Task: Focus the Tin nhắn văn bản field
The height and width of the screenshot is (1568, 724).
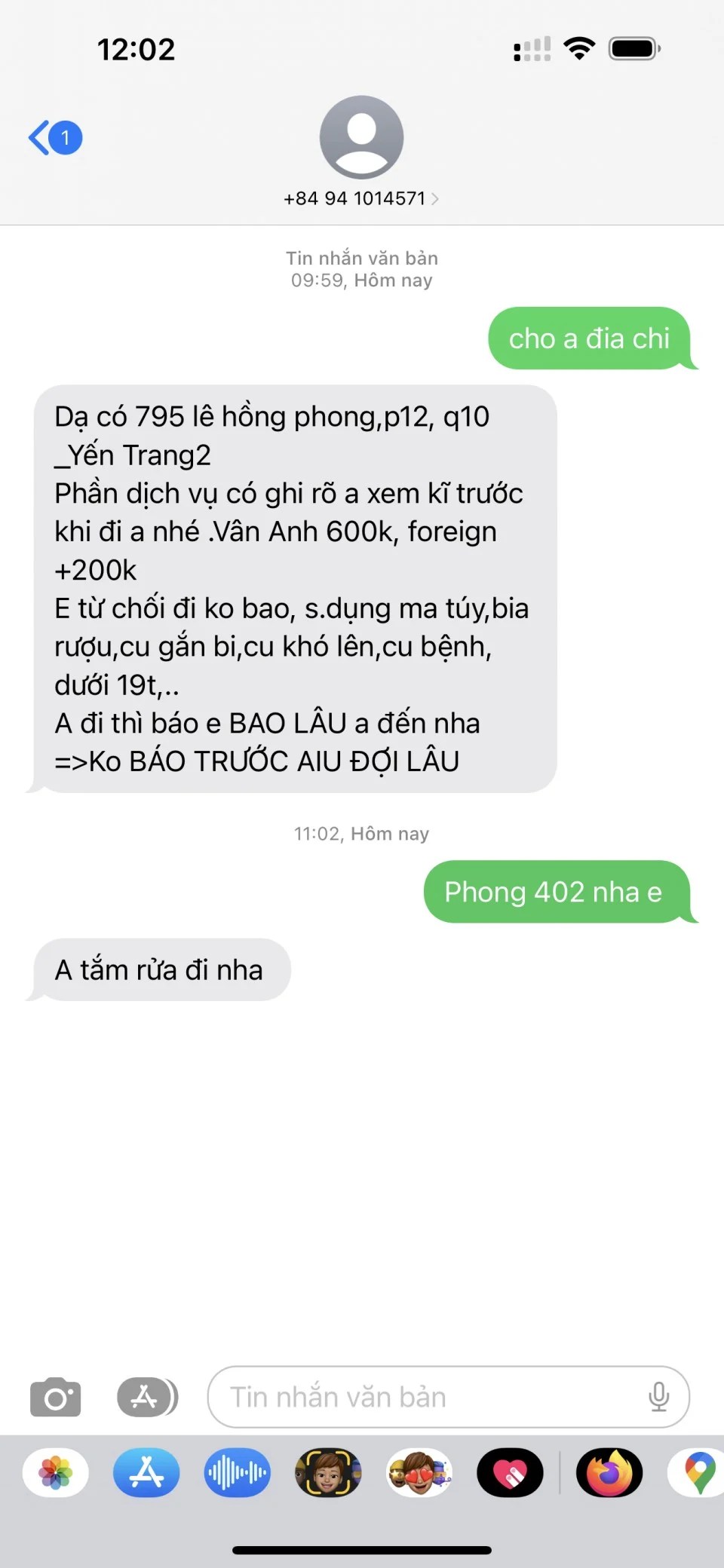Action: click(x=422, y=1397)
